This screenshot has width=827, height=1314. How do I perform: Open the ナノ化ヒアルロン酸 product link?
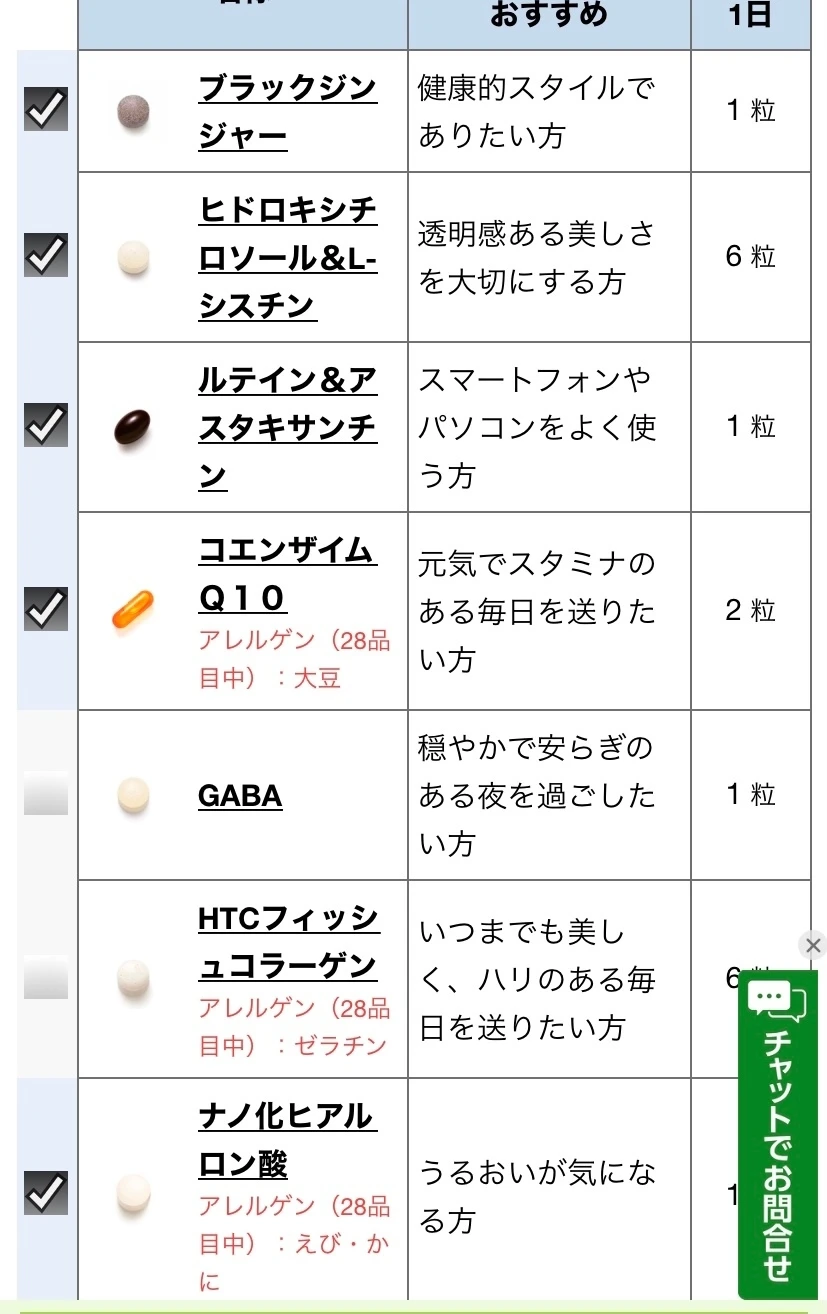(286, 1140)
